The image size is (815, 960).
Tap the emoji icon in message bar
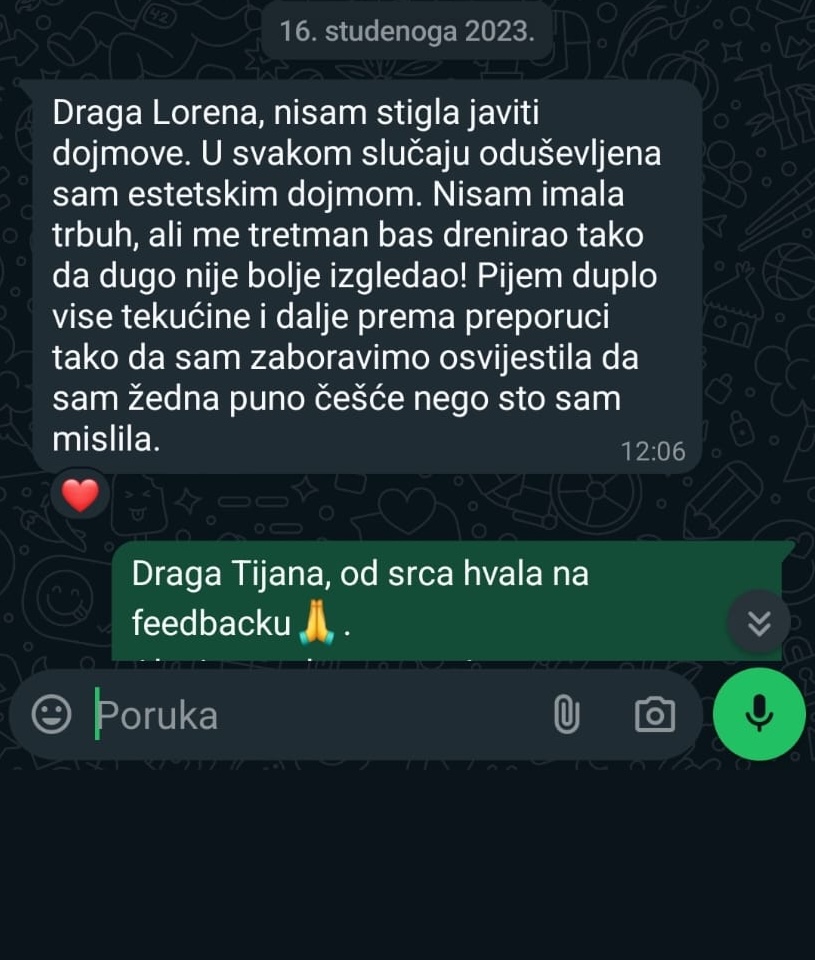[51, 714]
